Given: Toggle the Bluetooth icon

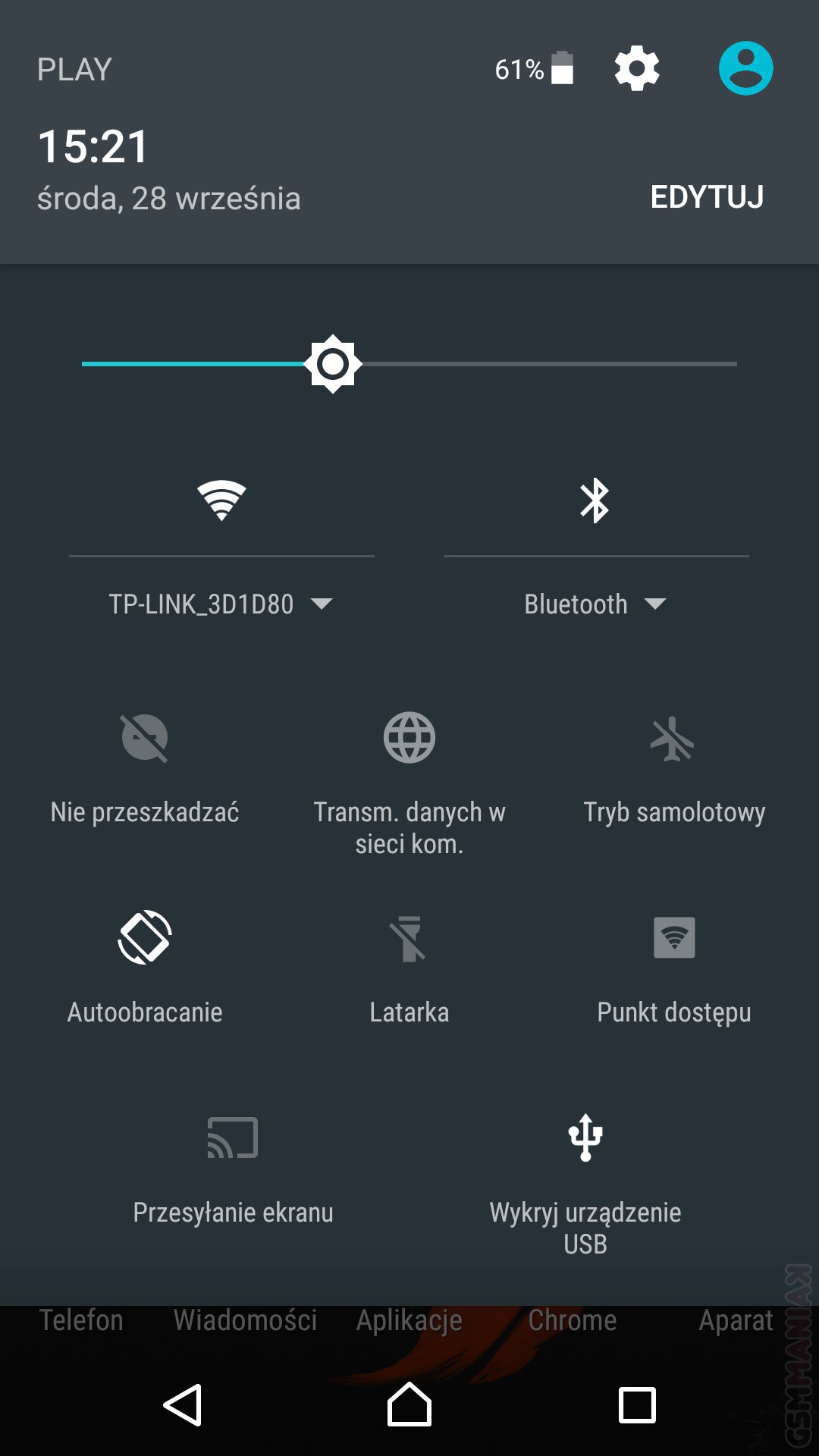Looking at the screenshot, I should click(x=595, y=500).
